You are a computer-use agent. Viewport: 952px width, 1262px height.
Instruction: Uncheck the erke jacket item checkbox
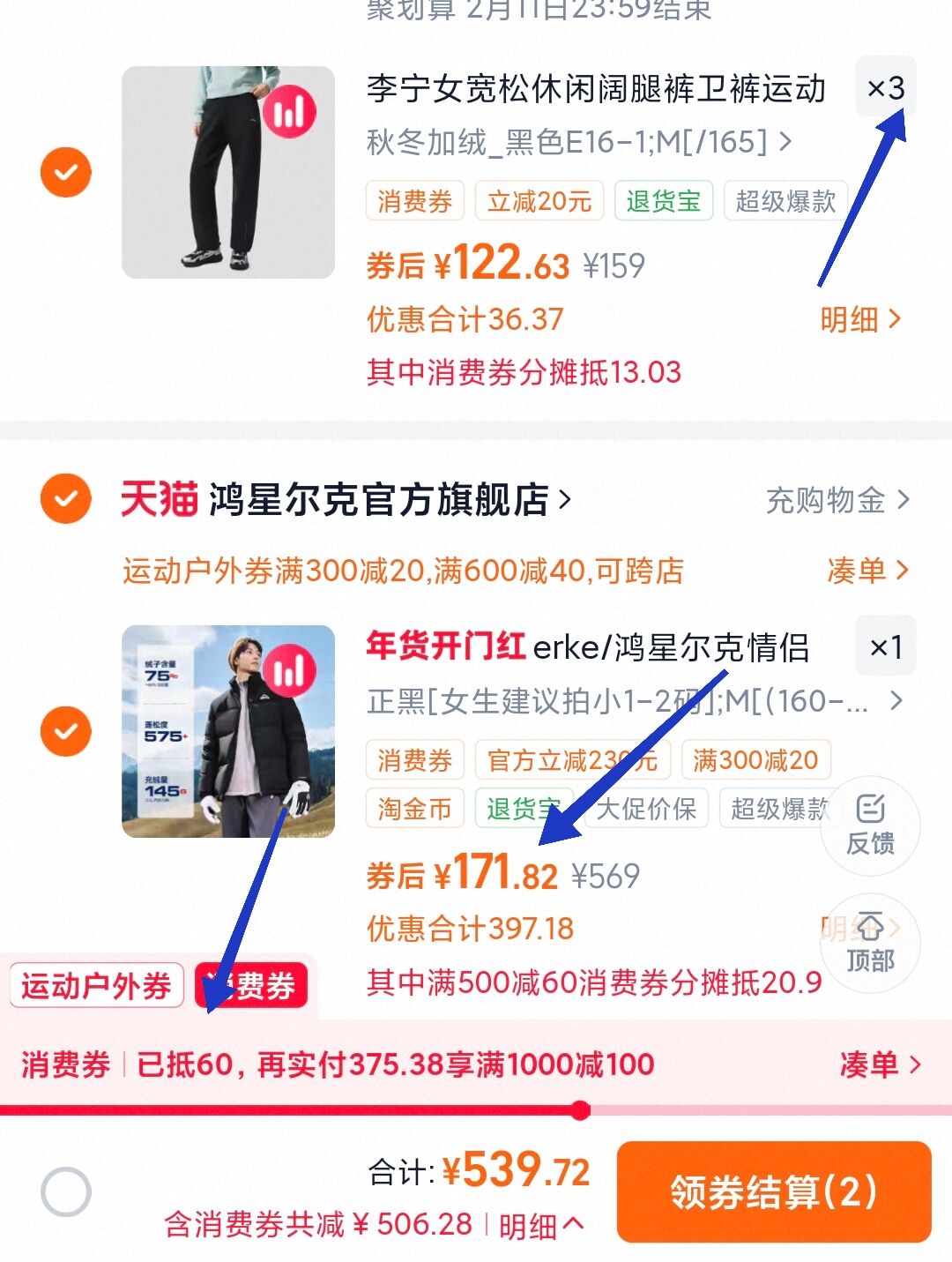(x=66, y=731)
